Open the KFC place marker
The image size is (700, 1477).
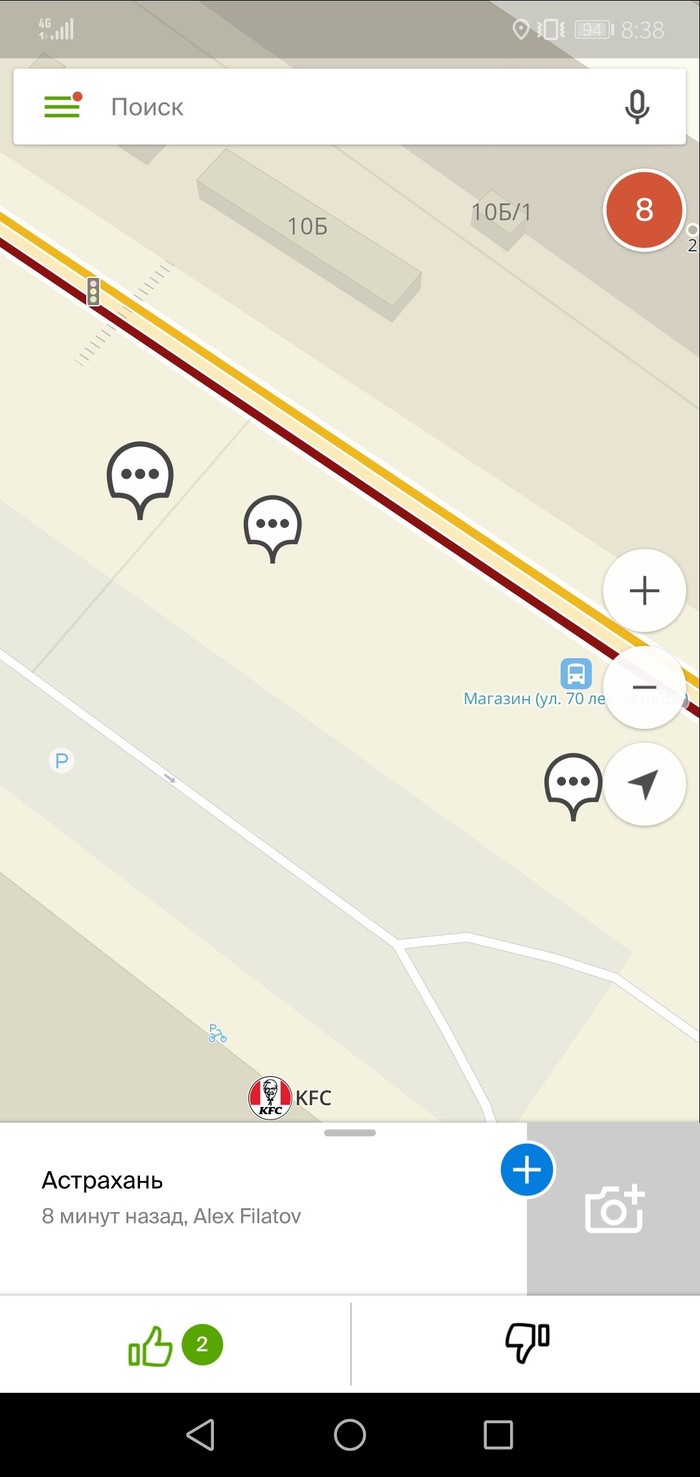pos(270,1098)
